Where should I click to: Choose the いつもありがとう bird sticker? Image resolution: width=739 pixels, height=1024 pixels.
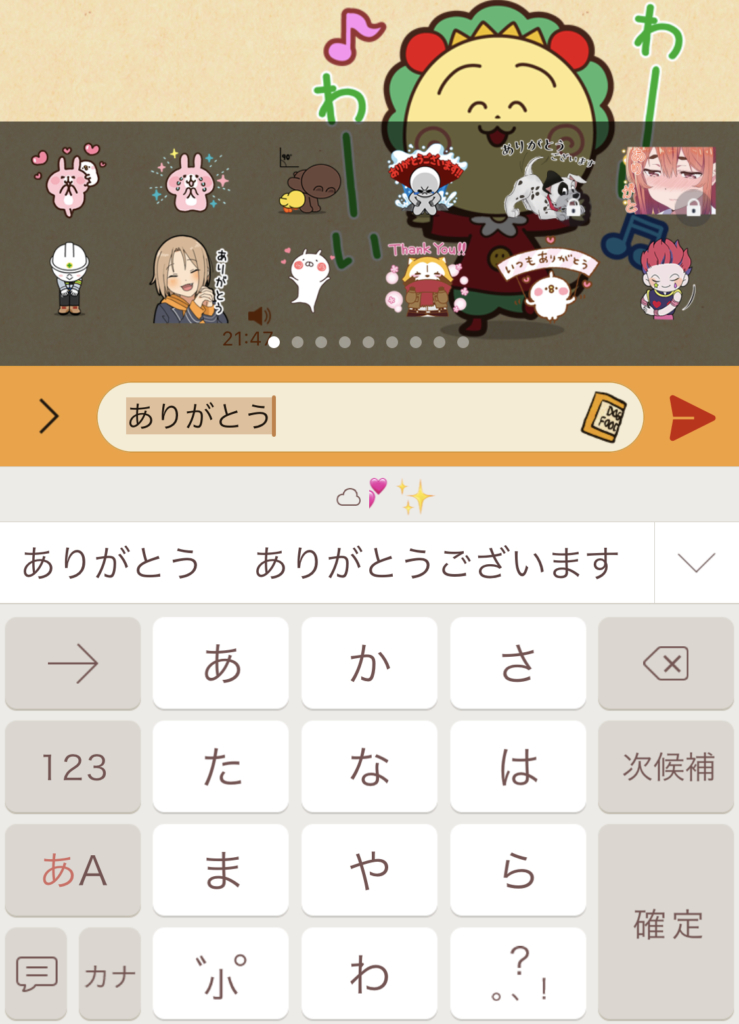[547, 282]
